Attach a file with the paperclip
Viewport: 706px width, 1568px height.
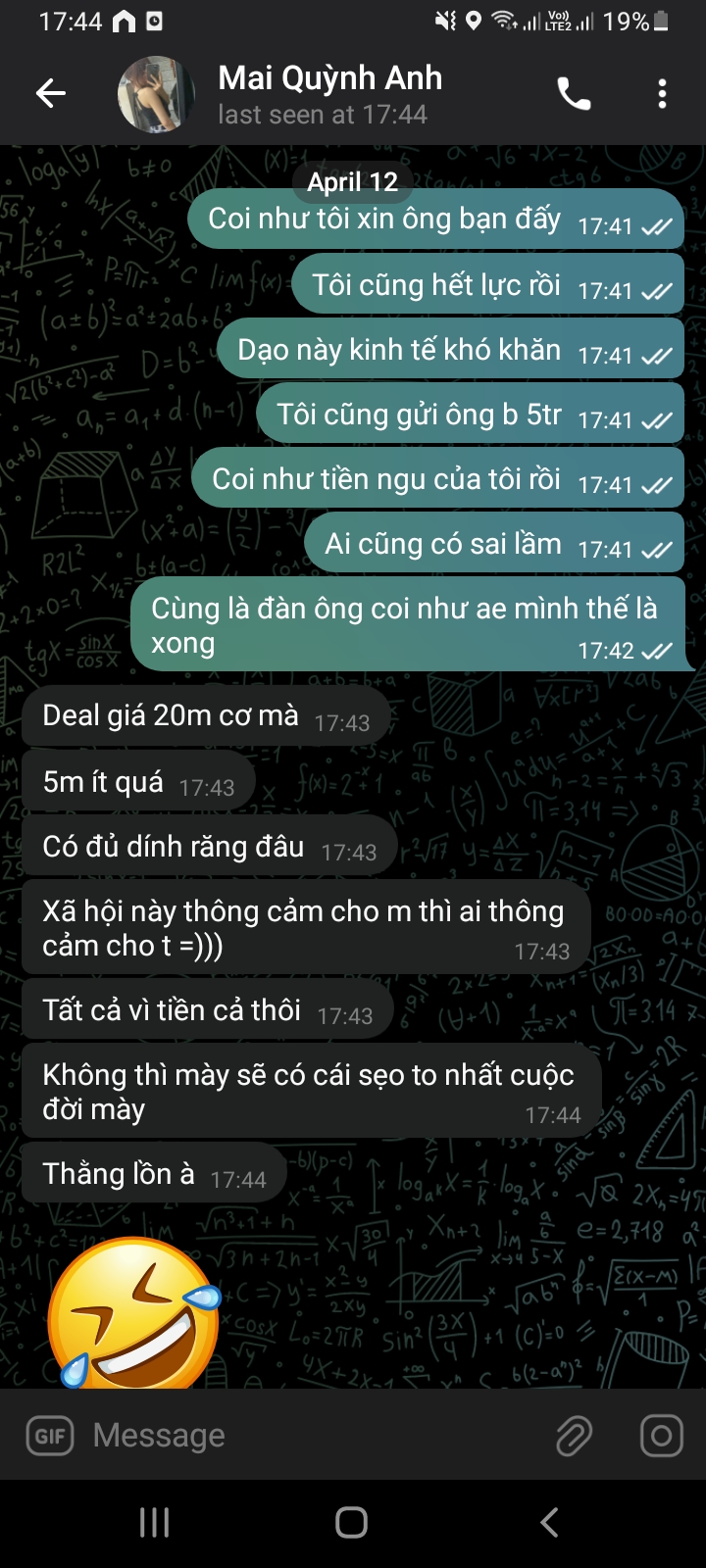[x=574, y=1437]
